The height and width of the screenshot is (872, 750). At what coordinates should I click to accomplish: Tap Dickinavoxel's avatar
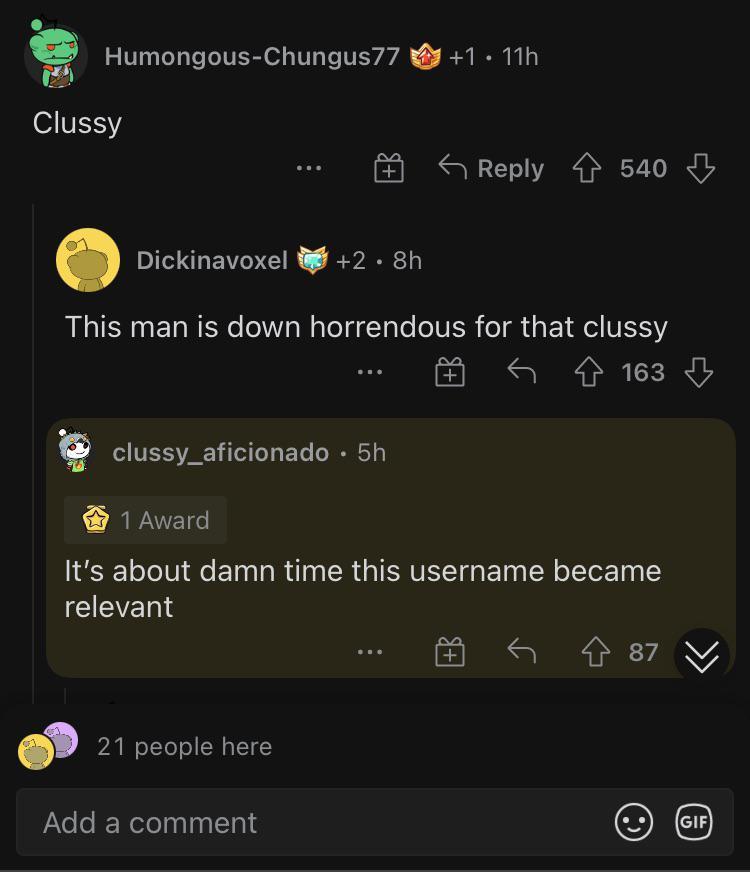(x=89, y=260)
